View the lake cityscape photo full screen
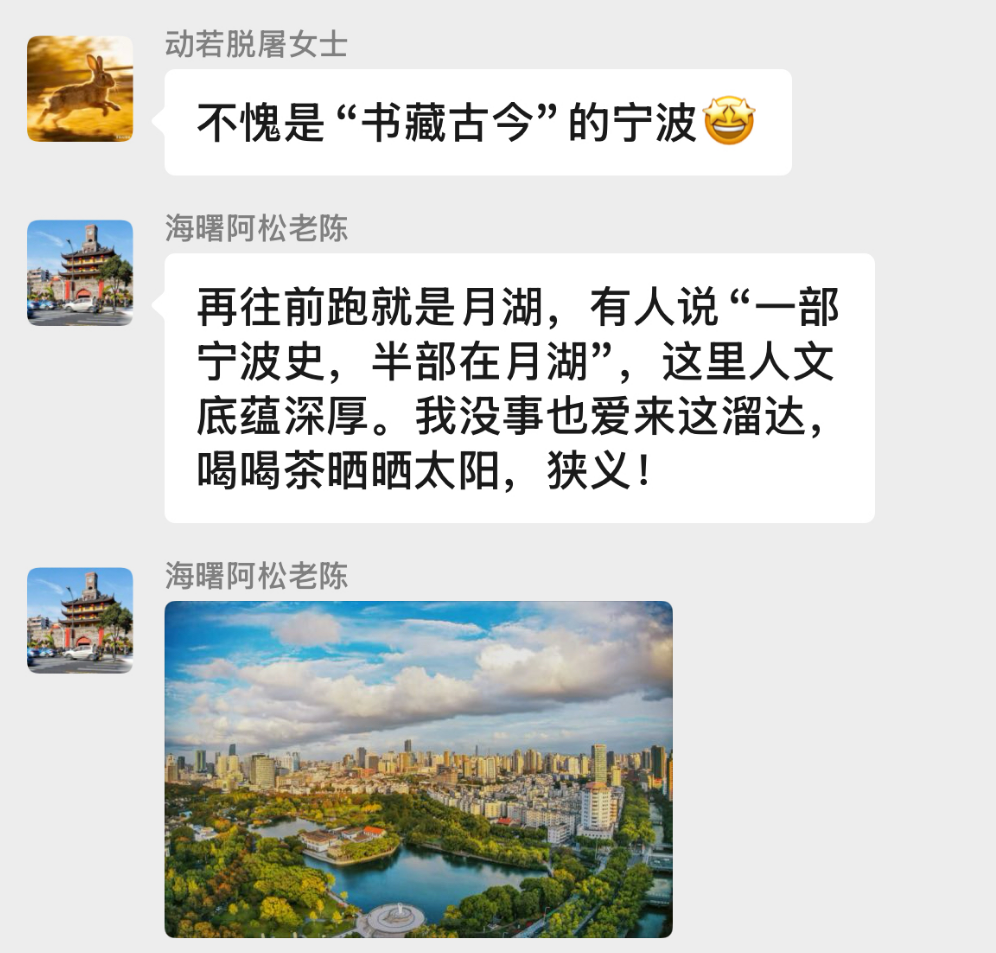 pyautogui.click(x=418, y=769)
